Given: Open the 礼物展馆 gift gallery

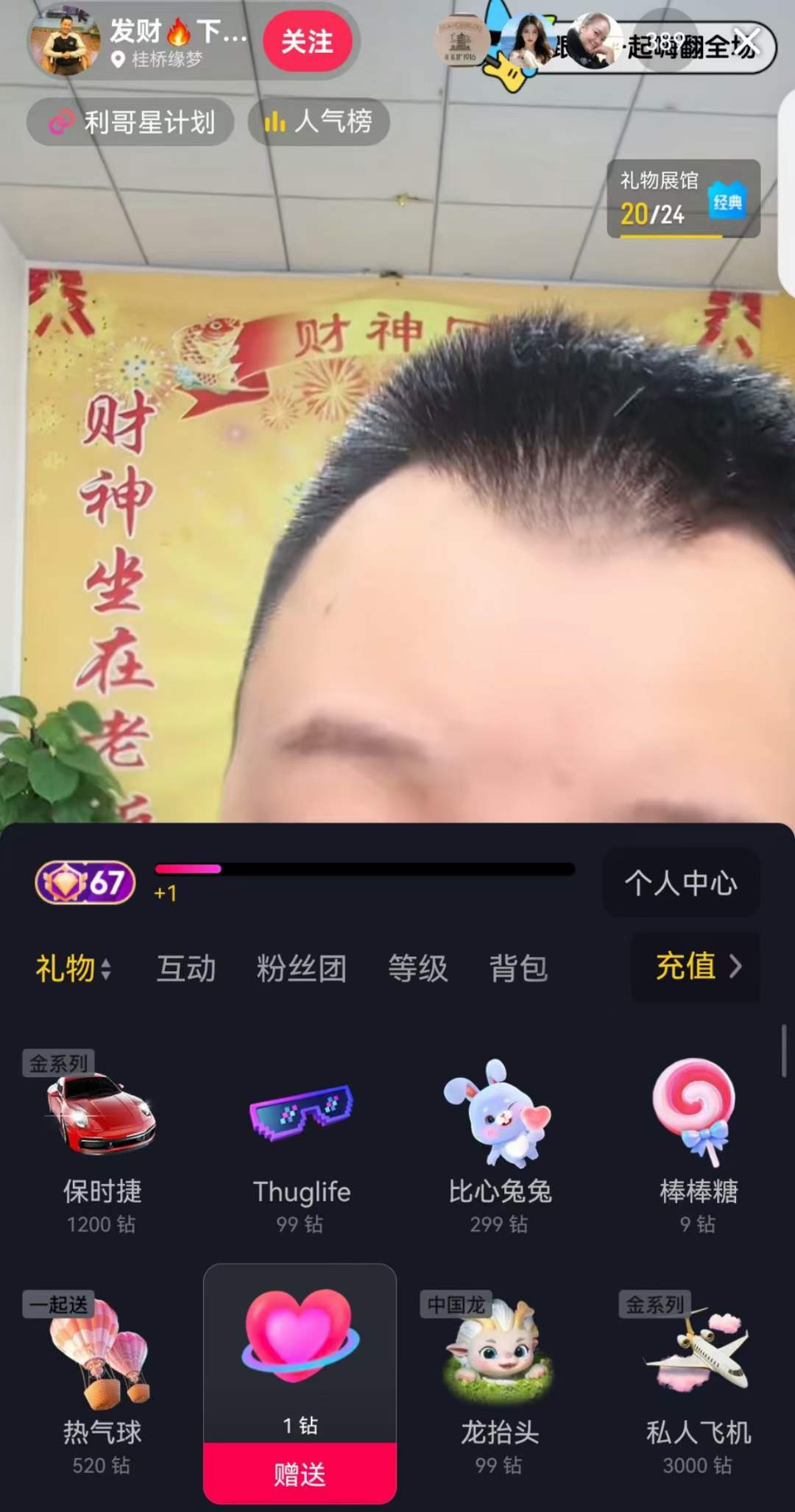Looking at the screenshot, I should (x=682, y=199).
